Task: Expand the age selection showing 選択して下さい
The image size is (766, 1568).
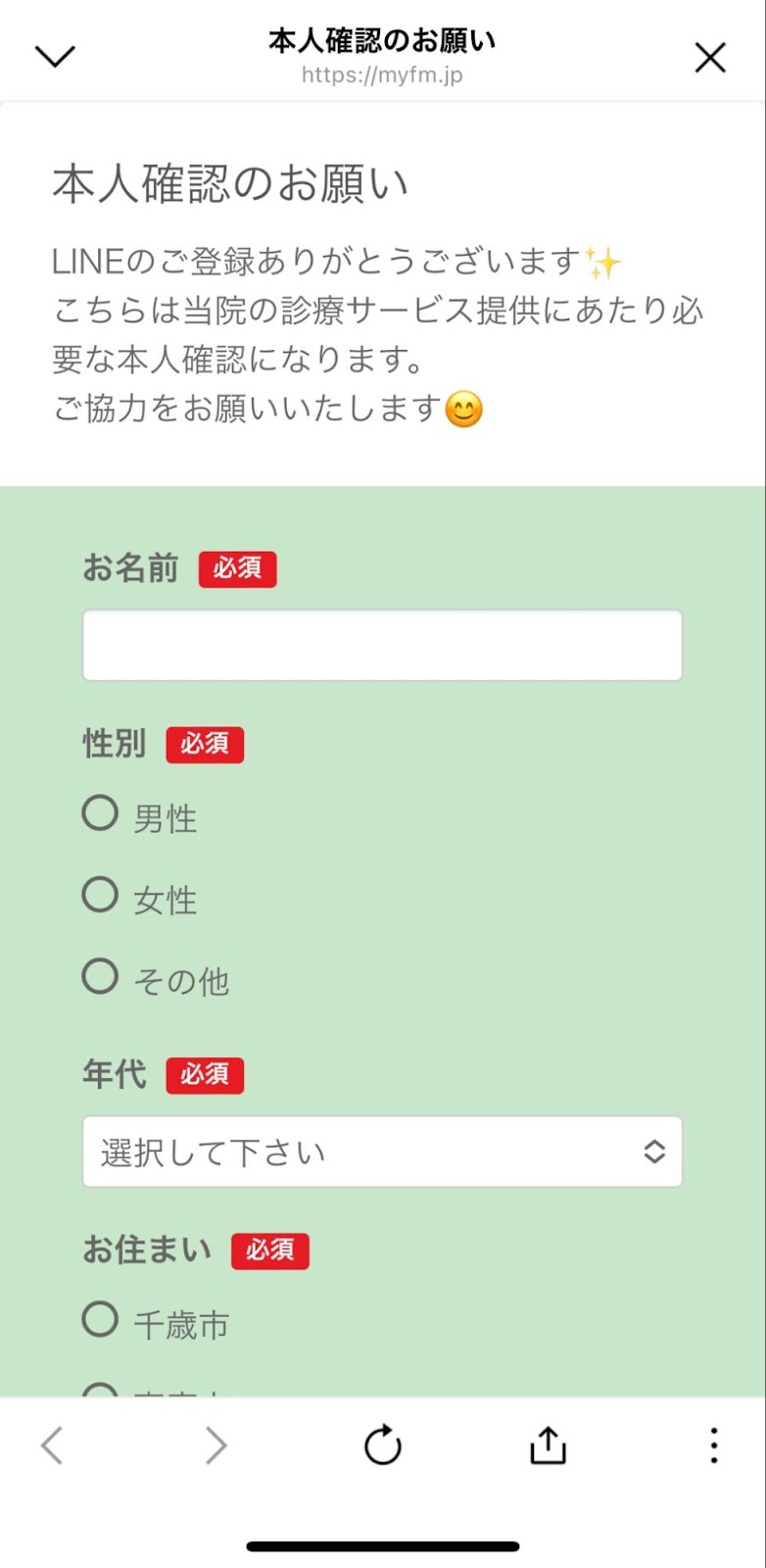Action: tap(382, 1152)
